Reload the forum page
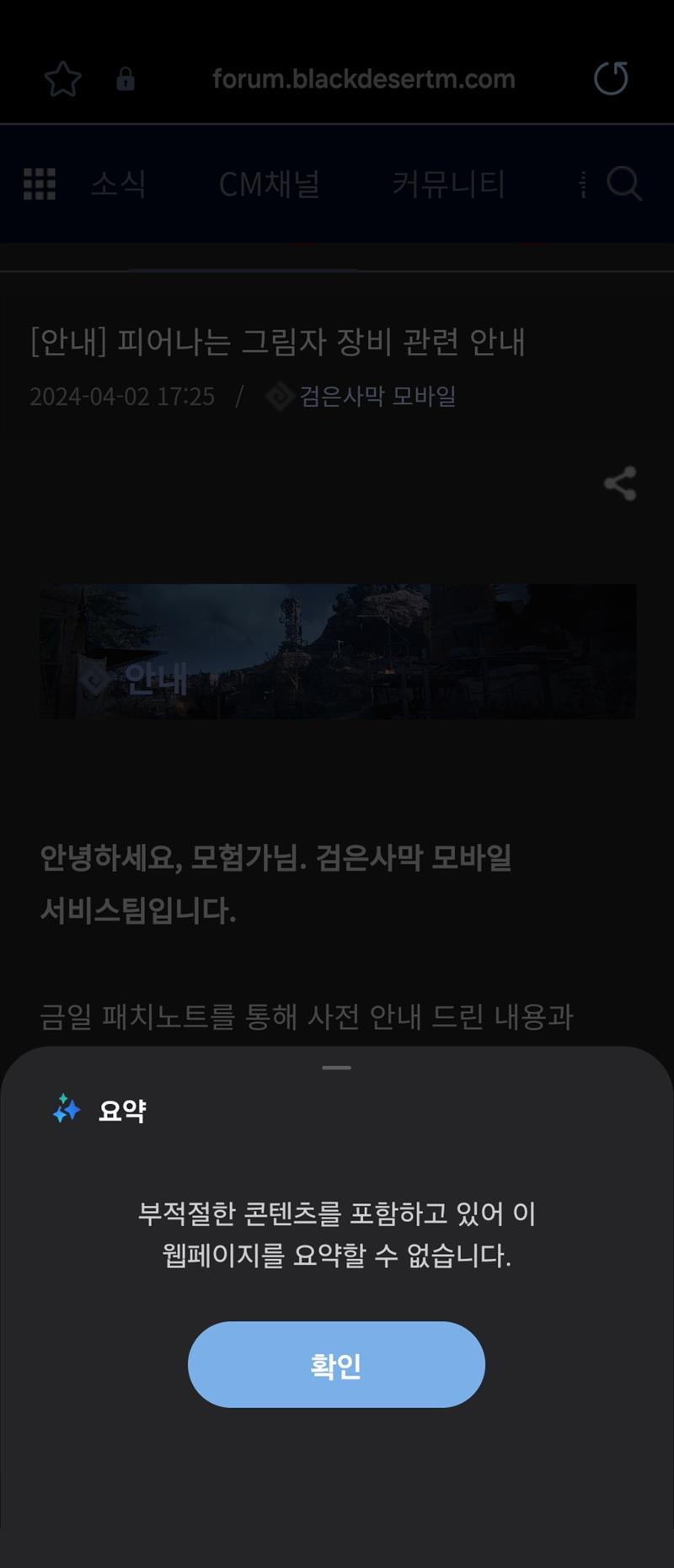674x1568 pixels. pyautogui.click(x=610, y=78)
